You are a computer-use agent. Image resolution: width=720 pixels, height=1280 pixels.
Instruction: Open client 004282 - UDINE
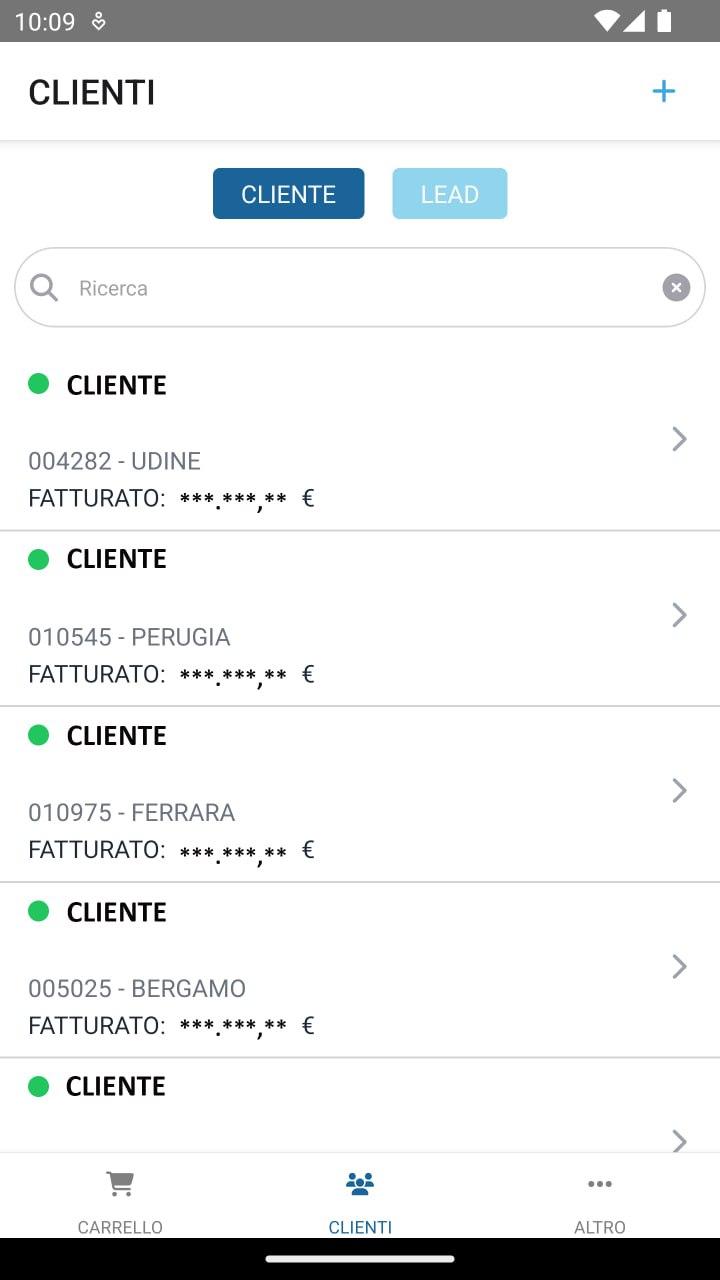(360, 442)
